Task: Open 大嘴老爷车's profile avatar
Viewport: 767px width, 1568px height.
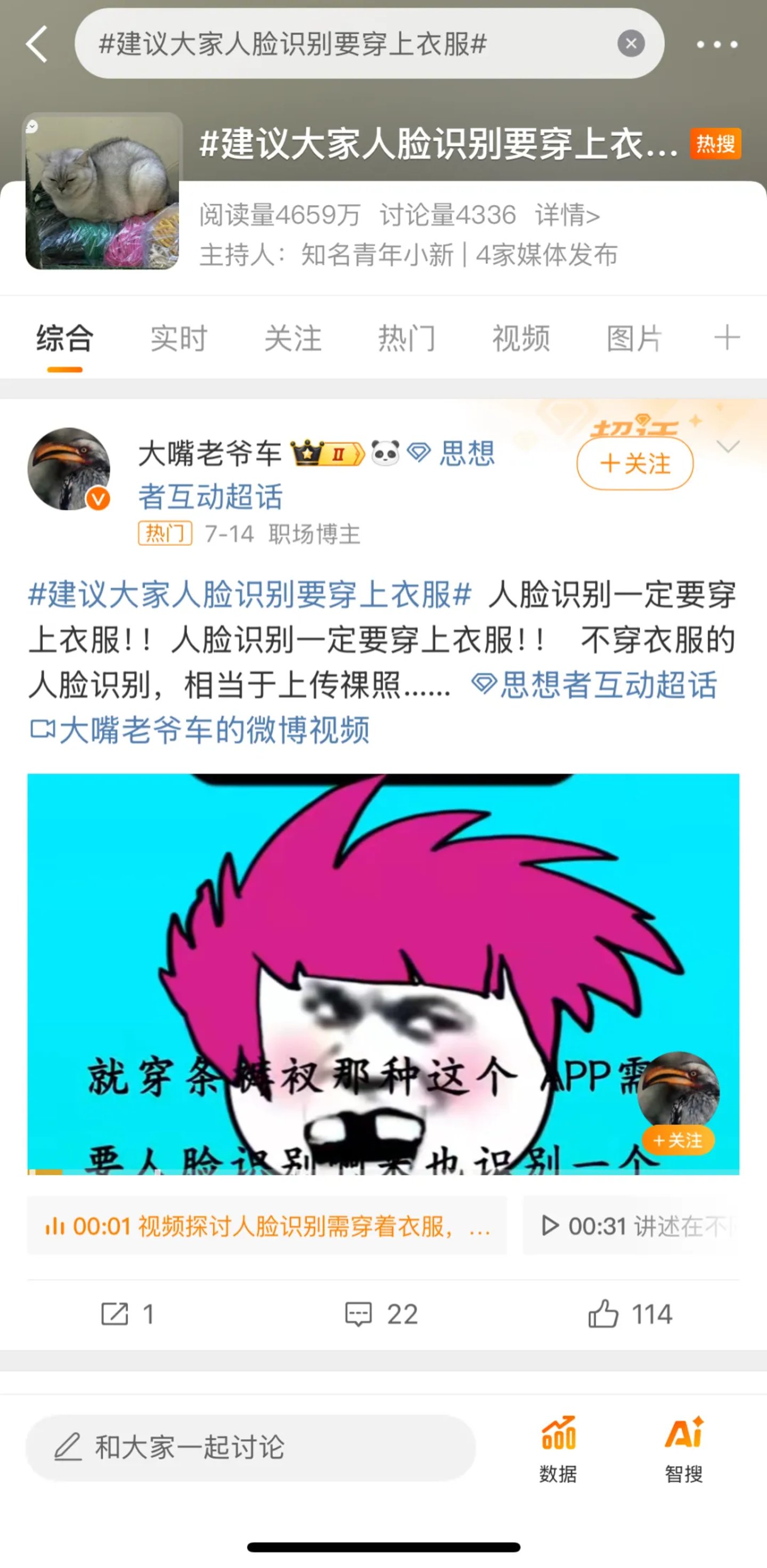Action: pyautogui.click(x=69, y=468)
